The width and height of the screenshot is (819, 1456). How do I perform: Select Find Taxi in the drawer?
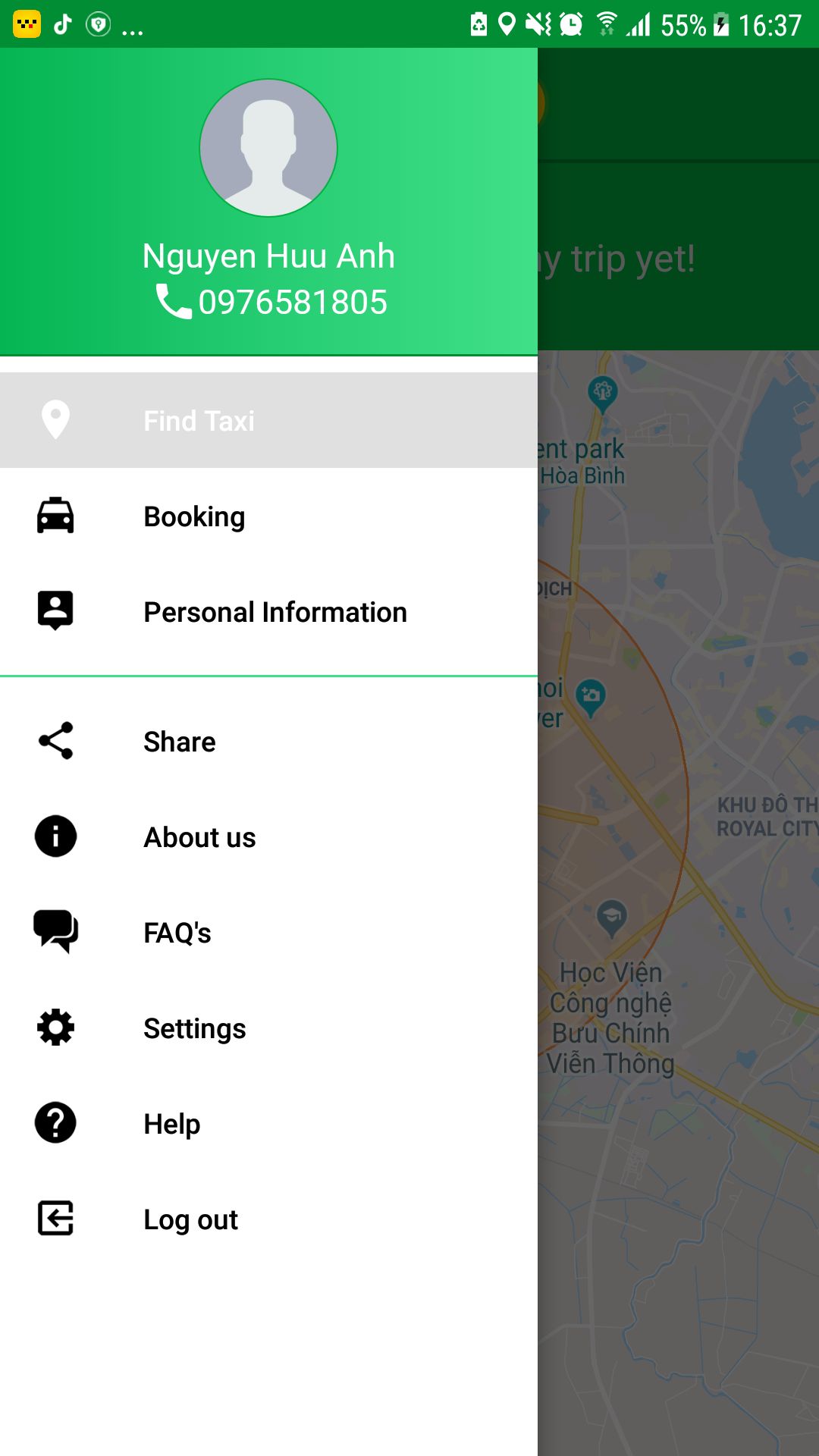tap(268, 420)
